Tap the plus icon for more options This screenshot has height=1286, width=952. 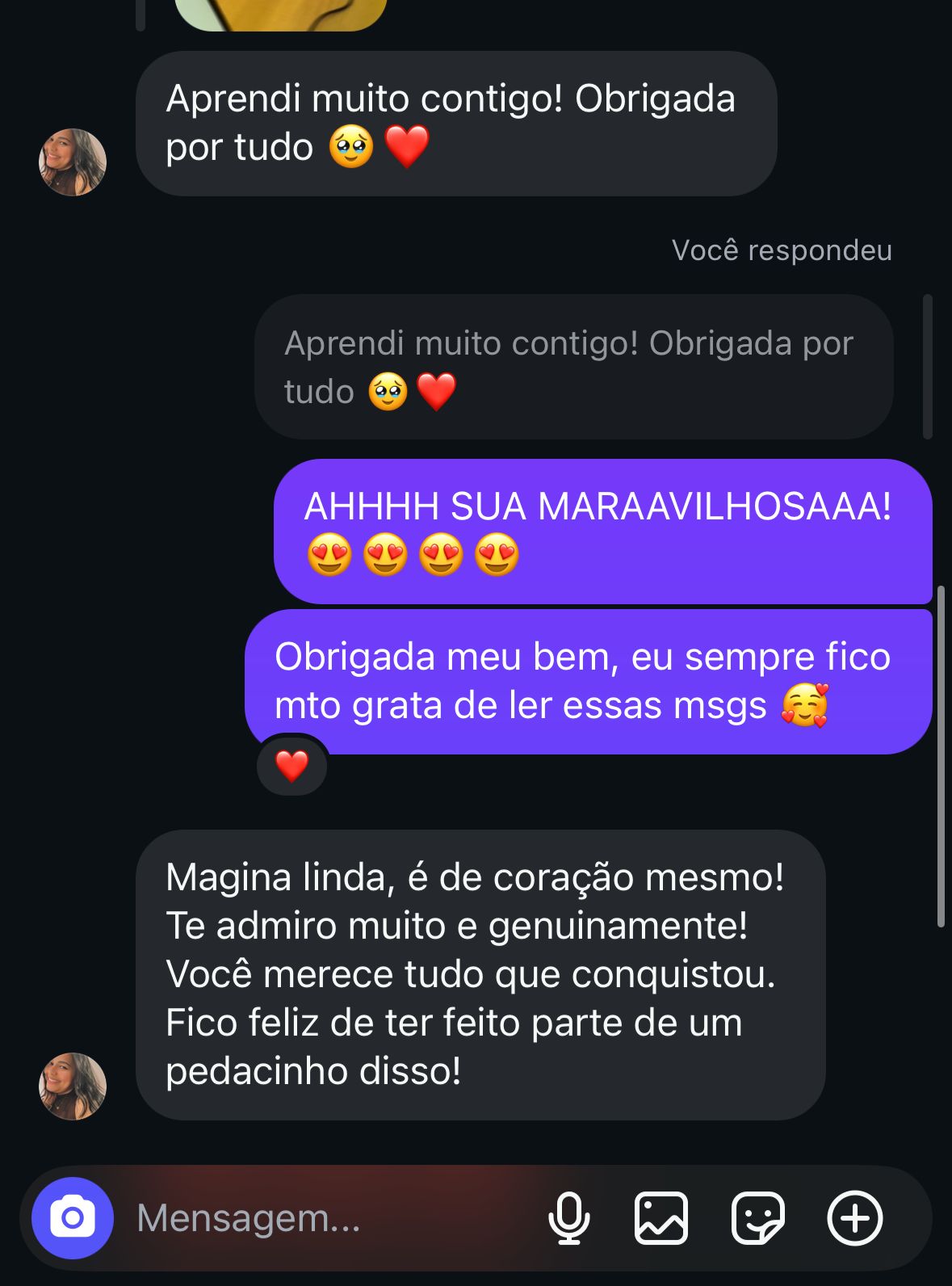click(x=855, y=1217)
